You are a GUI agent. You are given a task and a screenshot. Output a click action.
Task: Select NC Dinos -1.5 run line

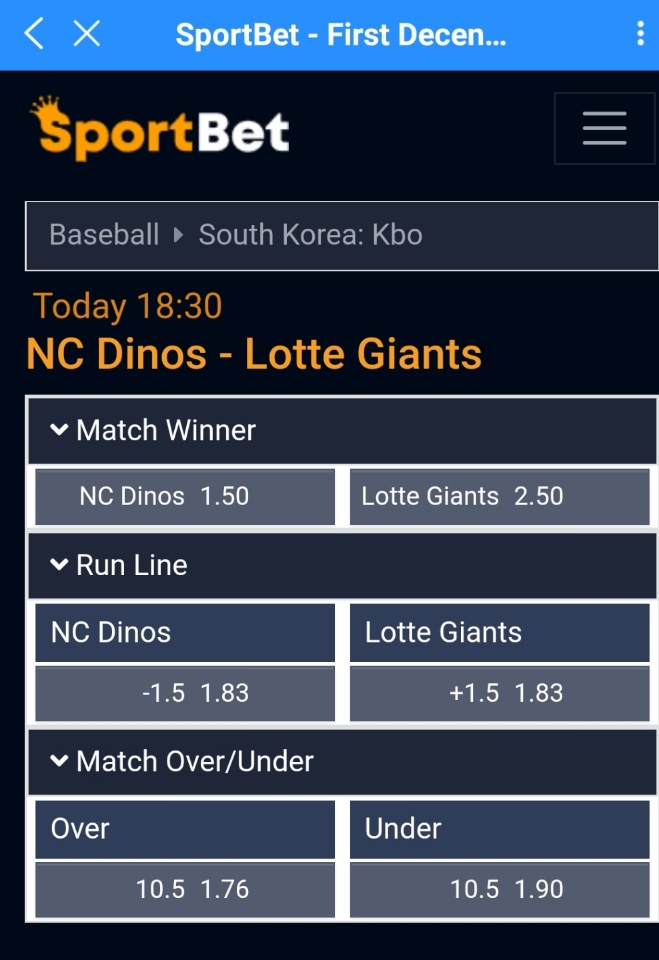(x=185, y=693)
